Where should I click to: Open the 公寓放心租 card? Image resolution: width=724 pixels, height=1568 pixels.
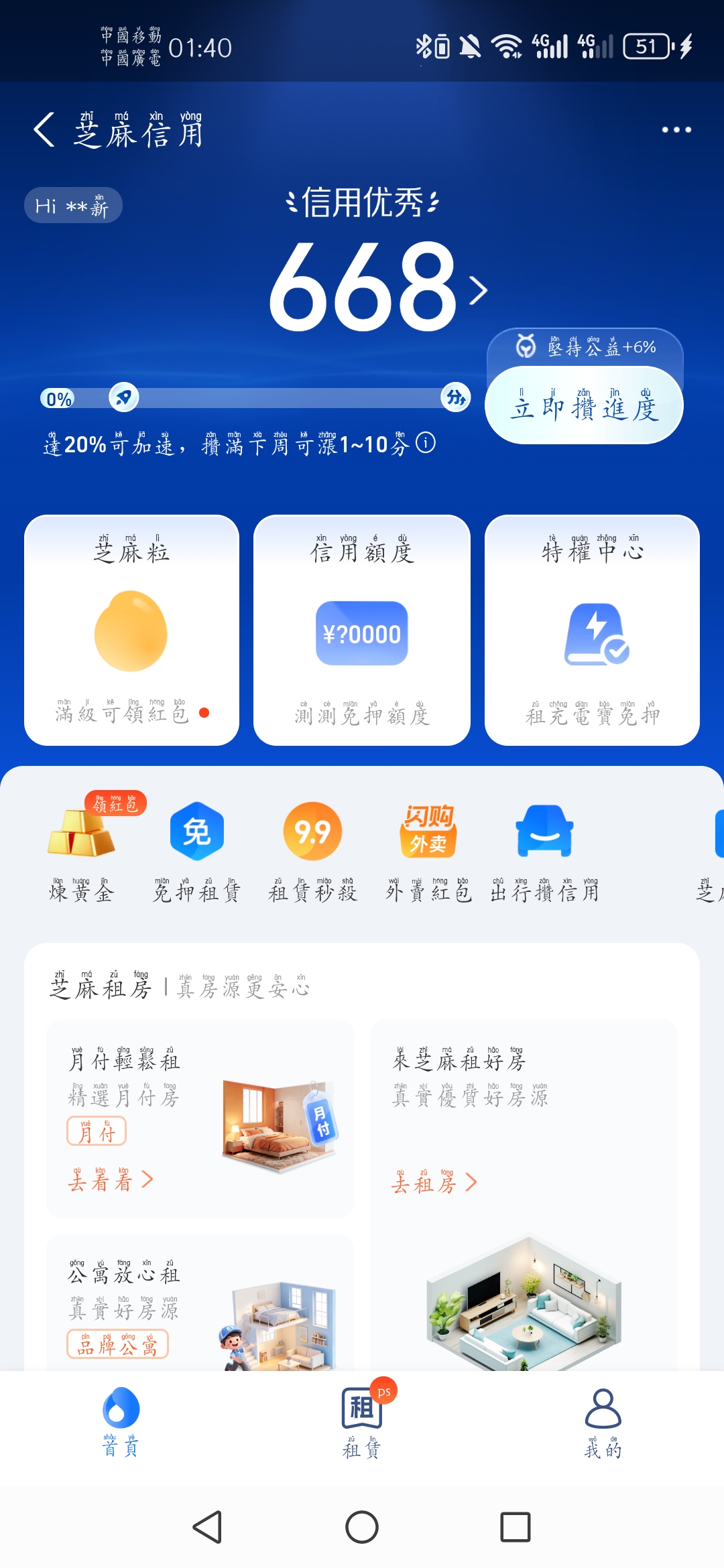tap(200, 1300)
